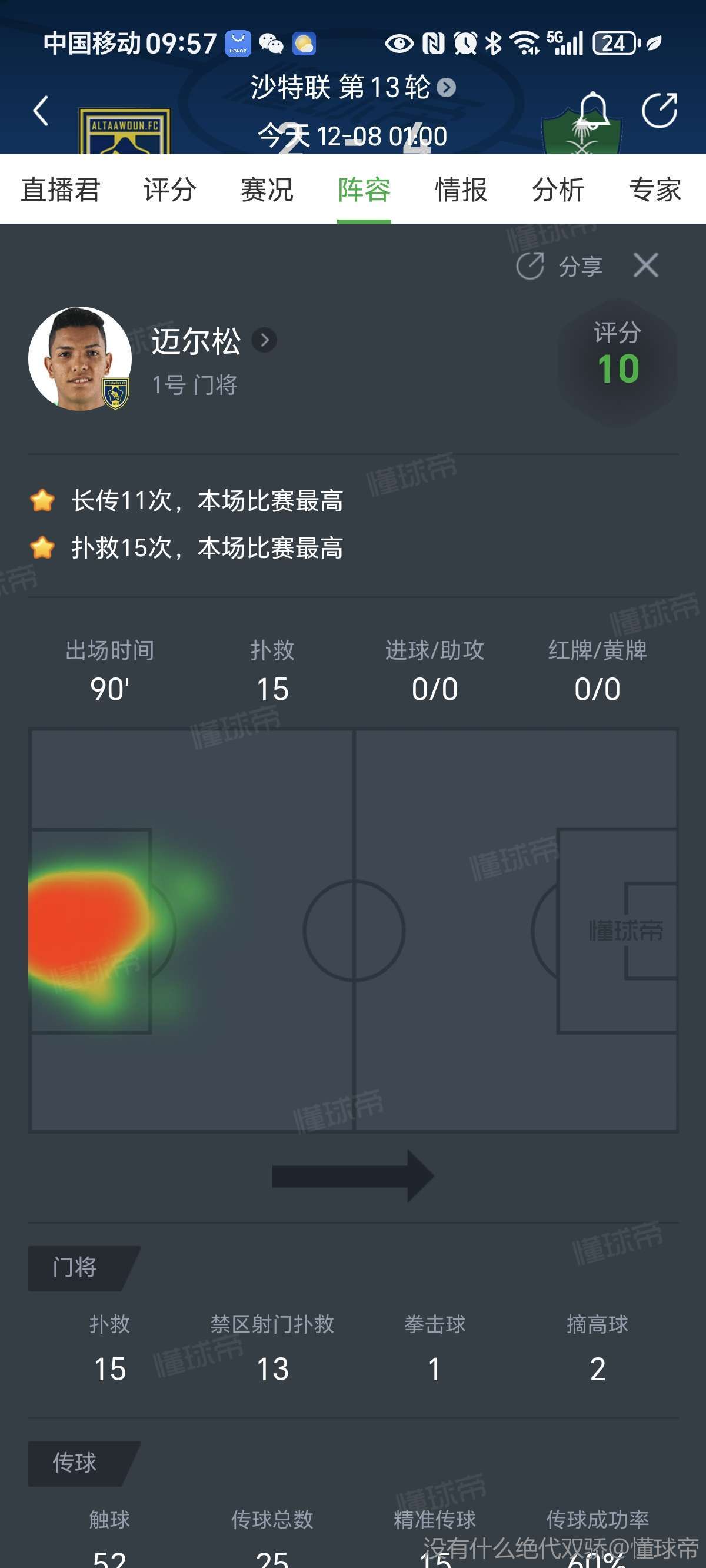Switch to the 情报 tab
This screenshot has height=1568, width=706.
461,190
